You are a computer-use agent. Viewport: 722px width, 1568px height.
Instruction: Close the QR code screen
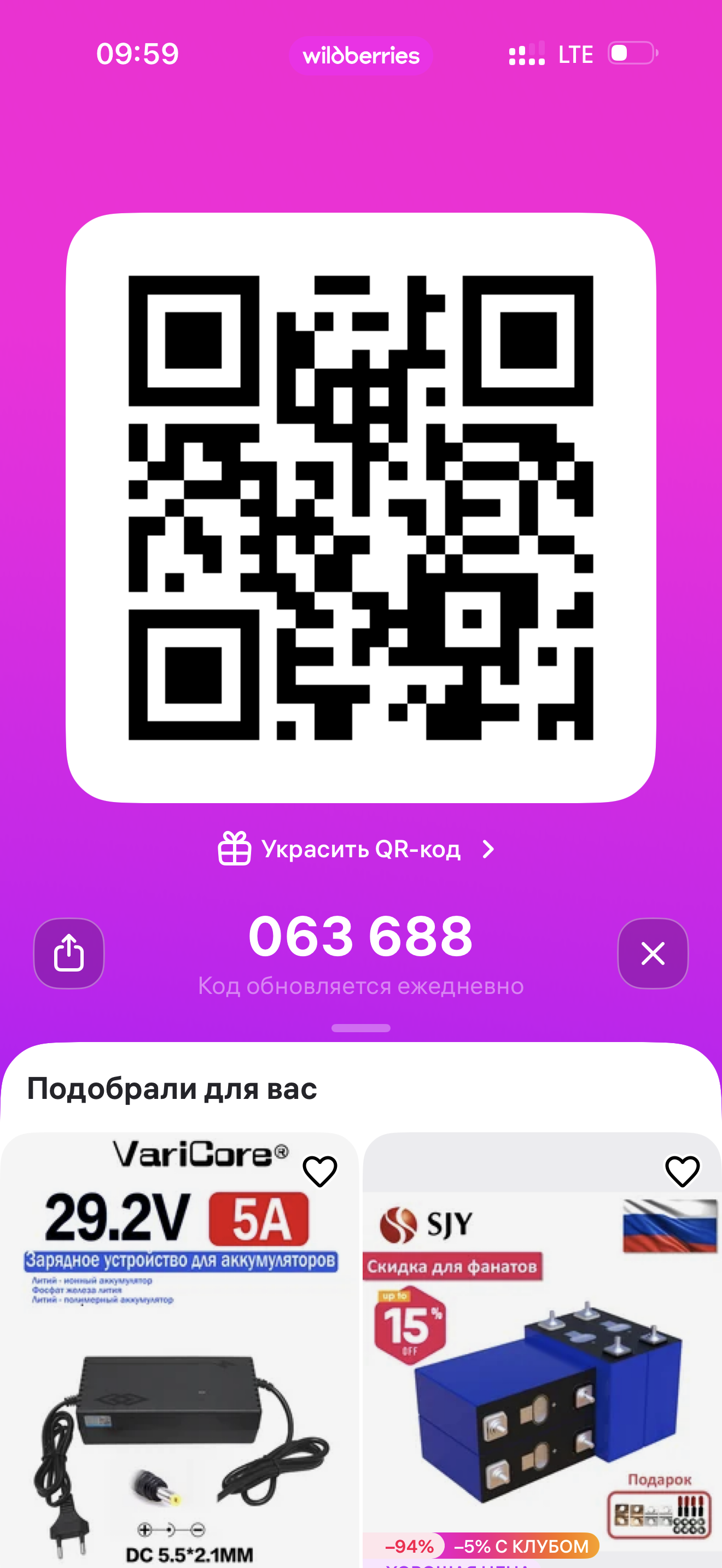coord(653,952)
